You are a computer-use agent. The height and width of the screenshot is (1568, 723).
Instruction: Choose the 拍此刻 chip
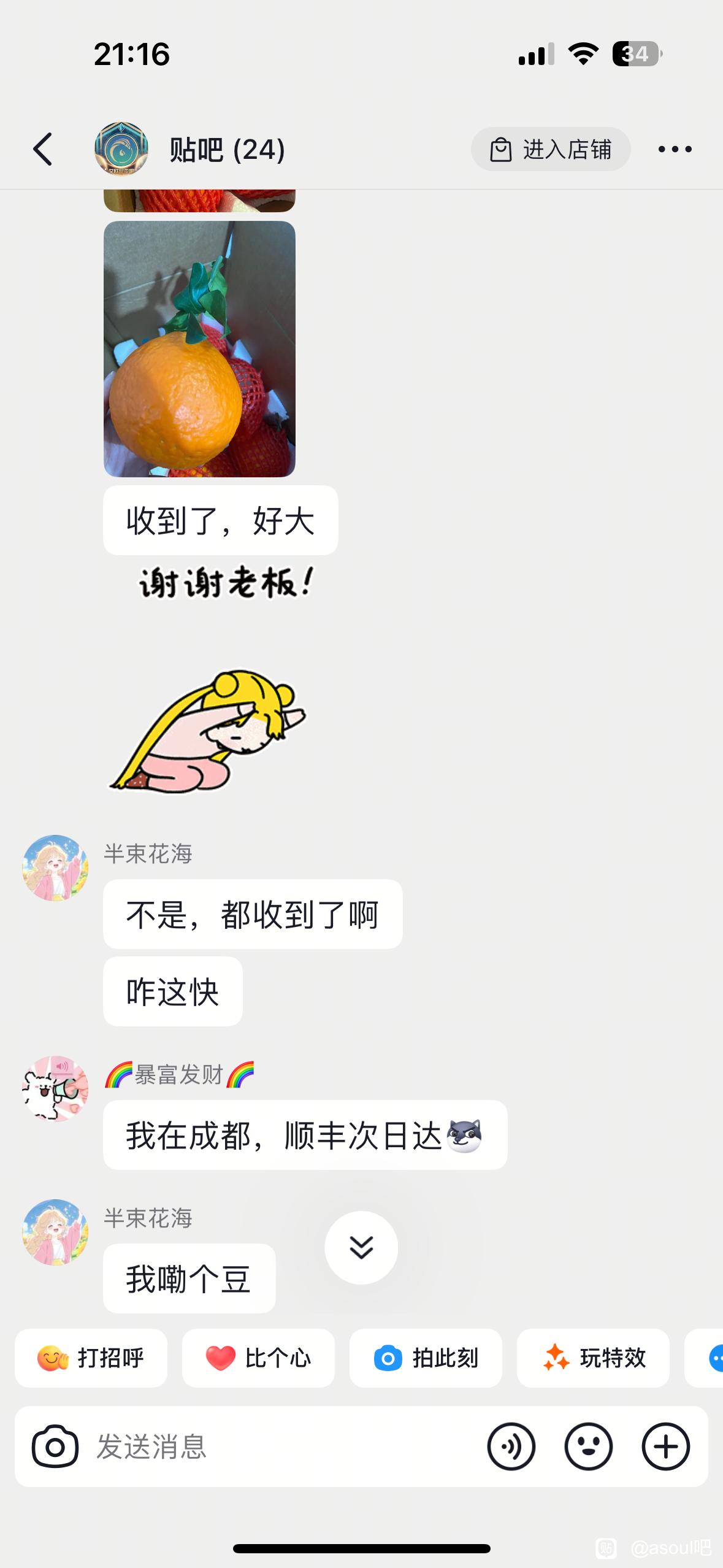click(x=426, y=1358)
